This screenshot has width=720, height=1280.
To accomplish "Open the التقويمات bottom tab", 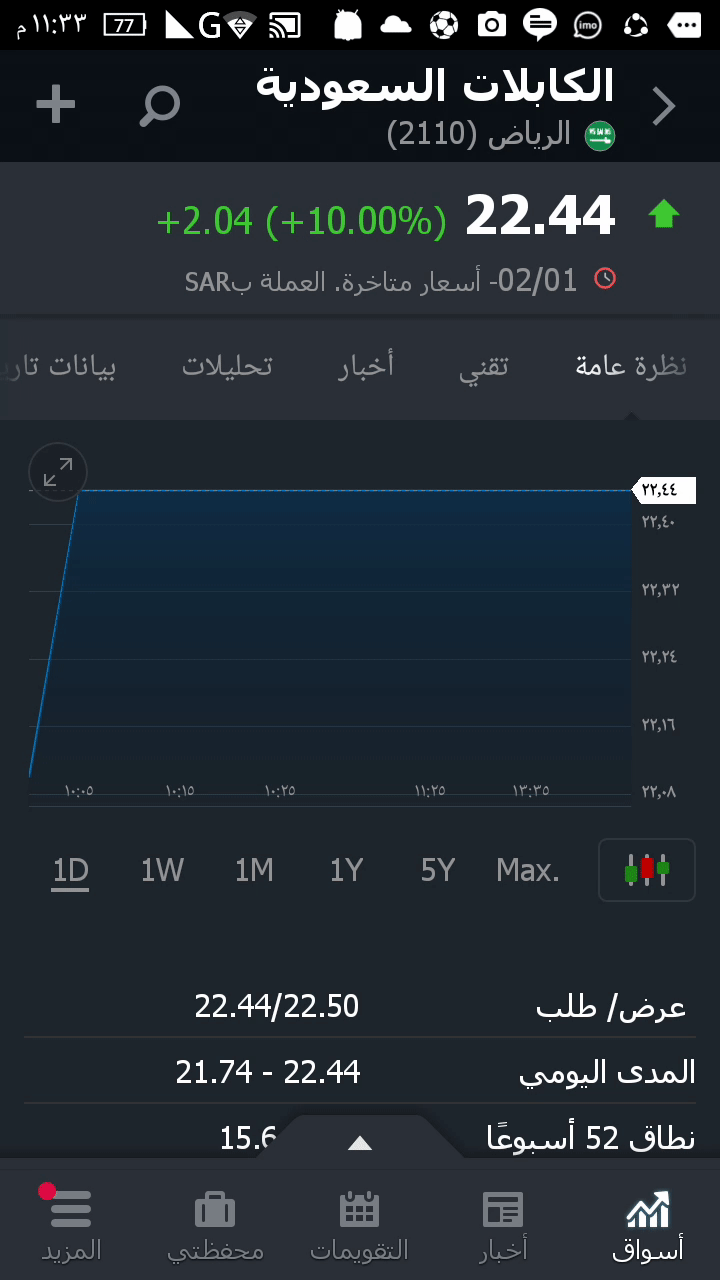I will tap(359, 1225).
